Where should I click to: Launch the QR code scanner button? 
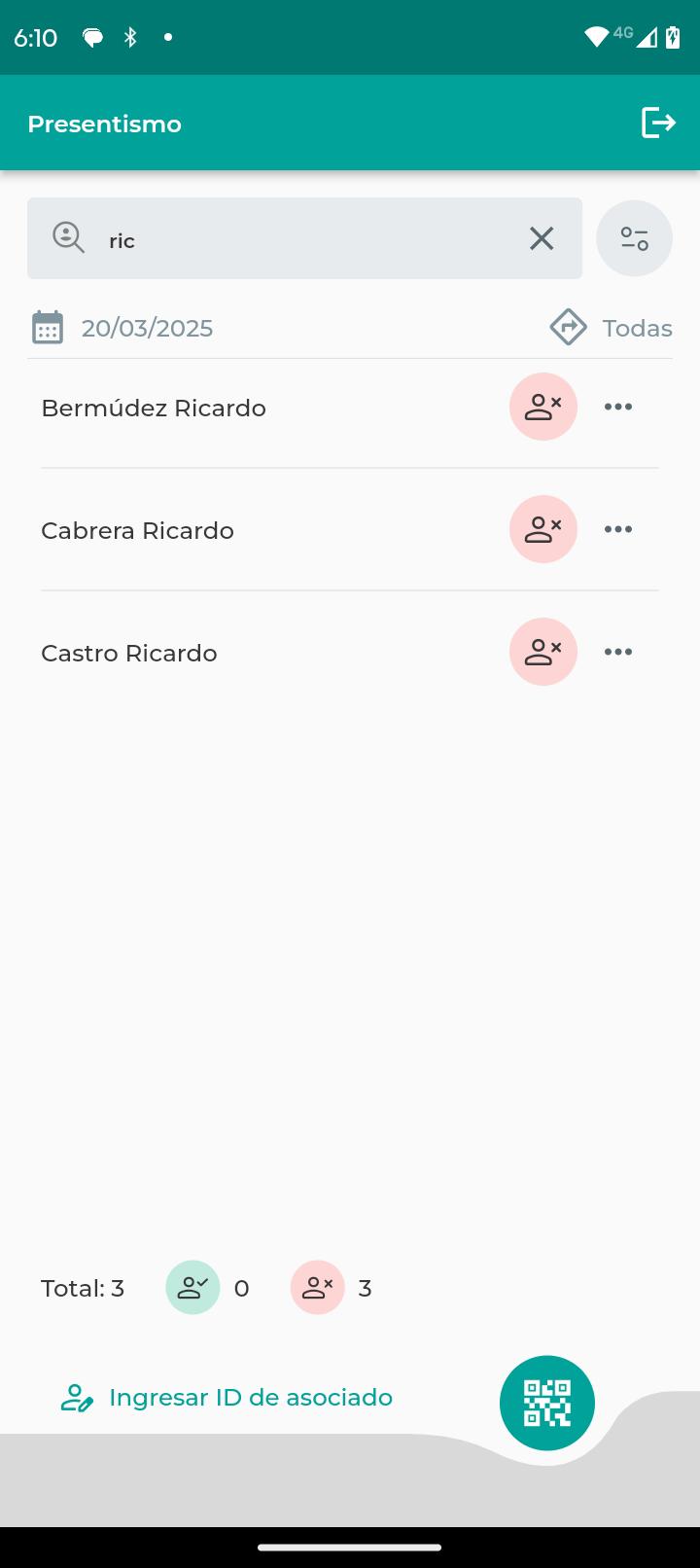[547, 1403]
